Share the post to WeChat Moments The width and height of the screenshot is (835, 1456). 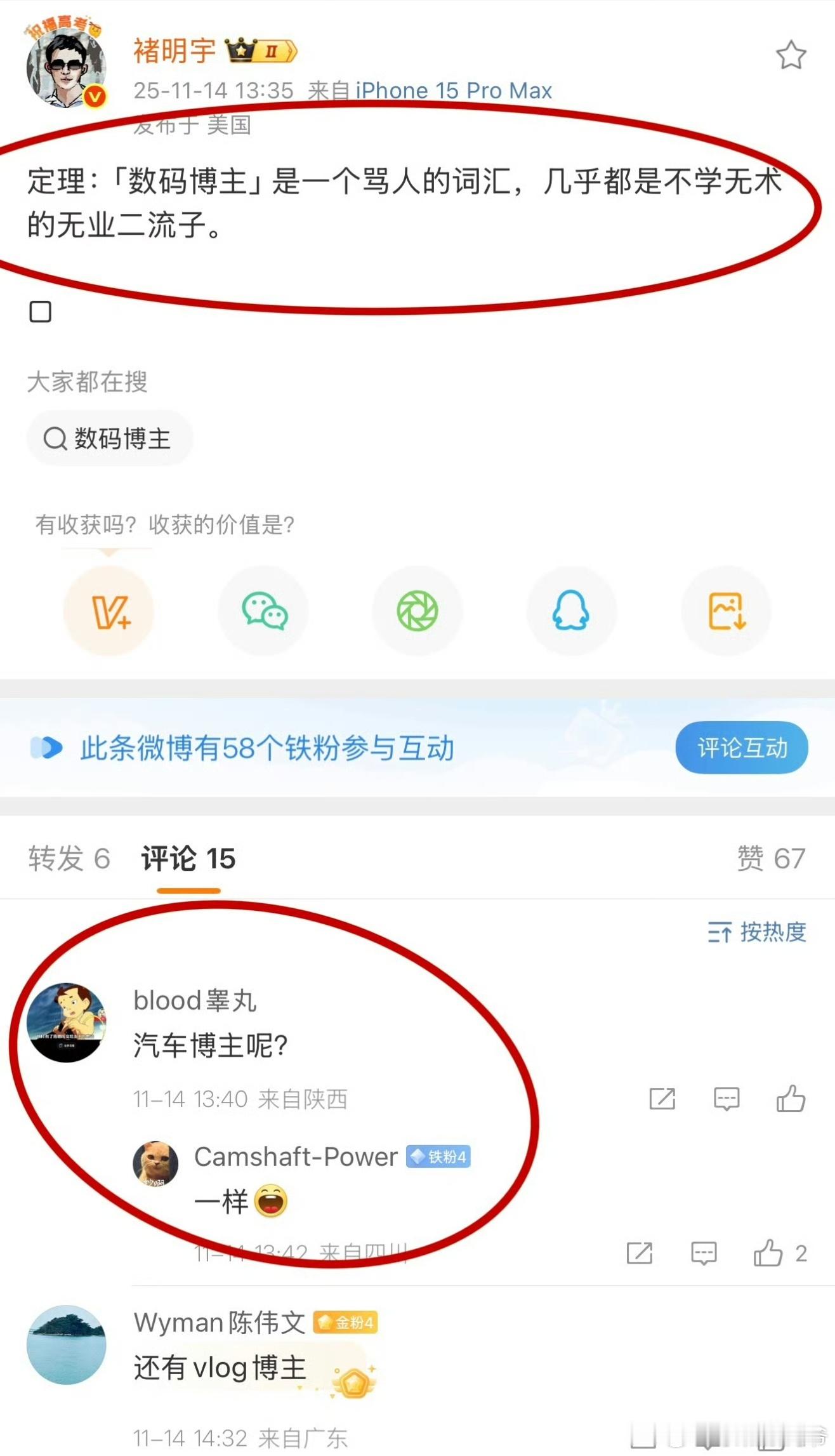417,611
